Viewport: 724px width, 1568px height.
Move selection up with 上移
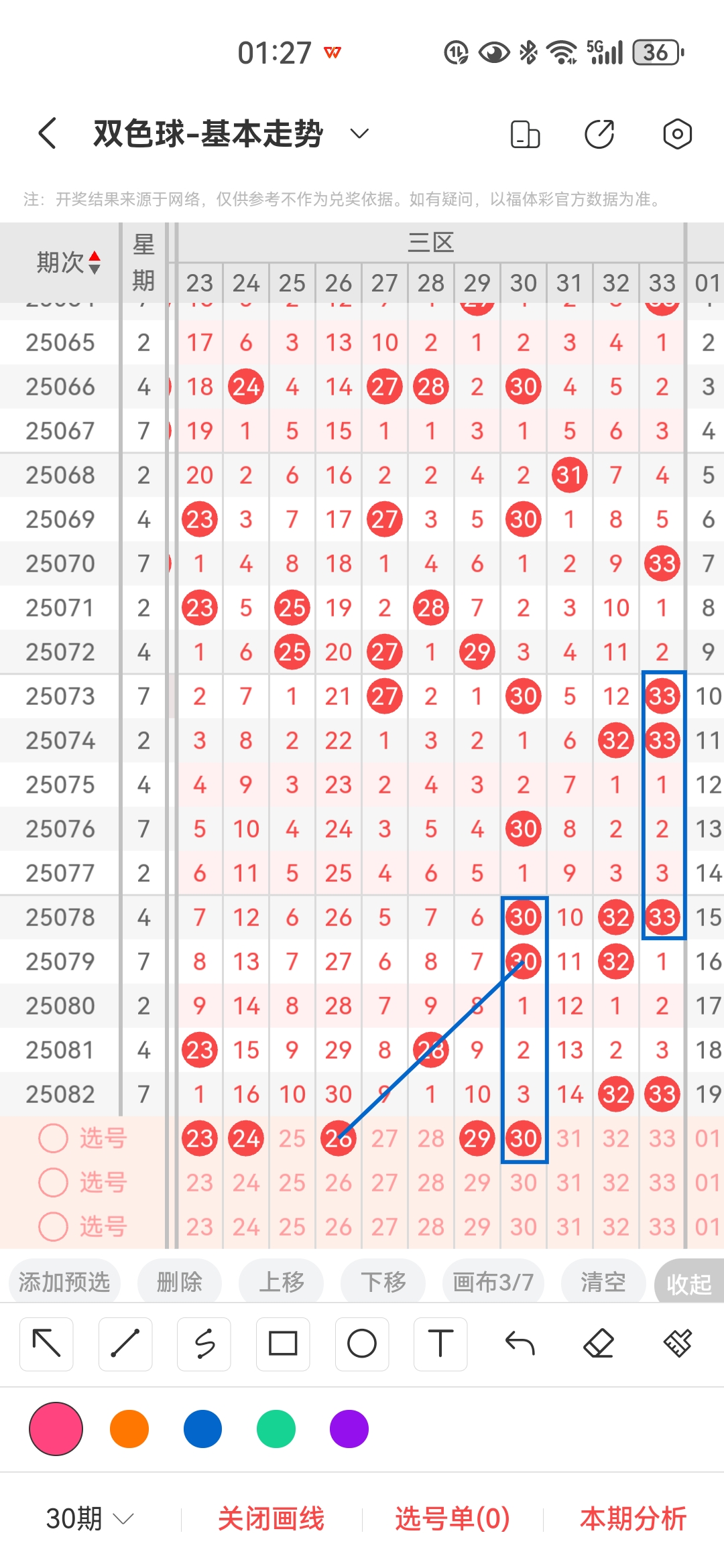coord(282,1283)
